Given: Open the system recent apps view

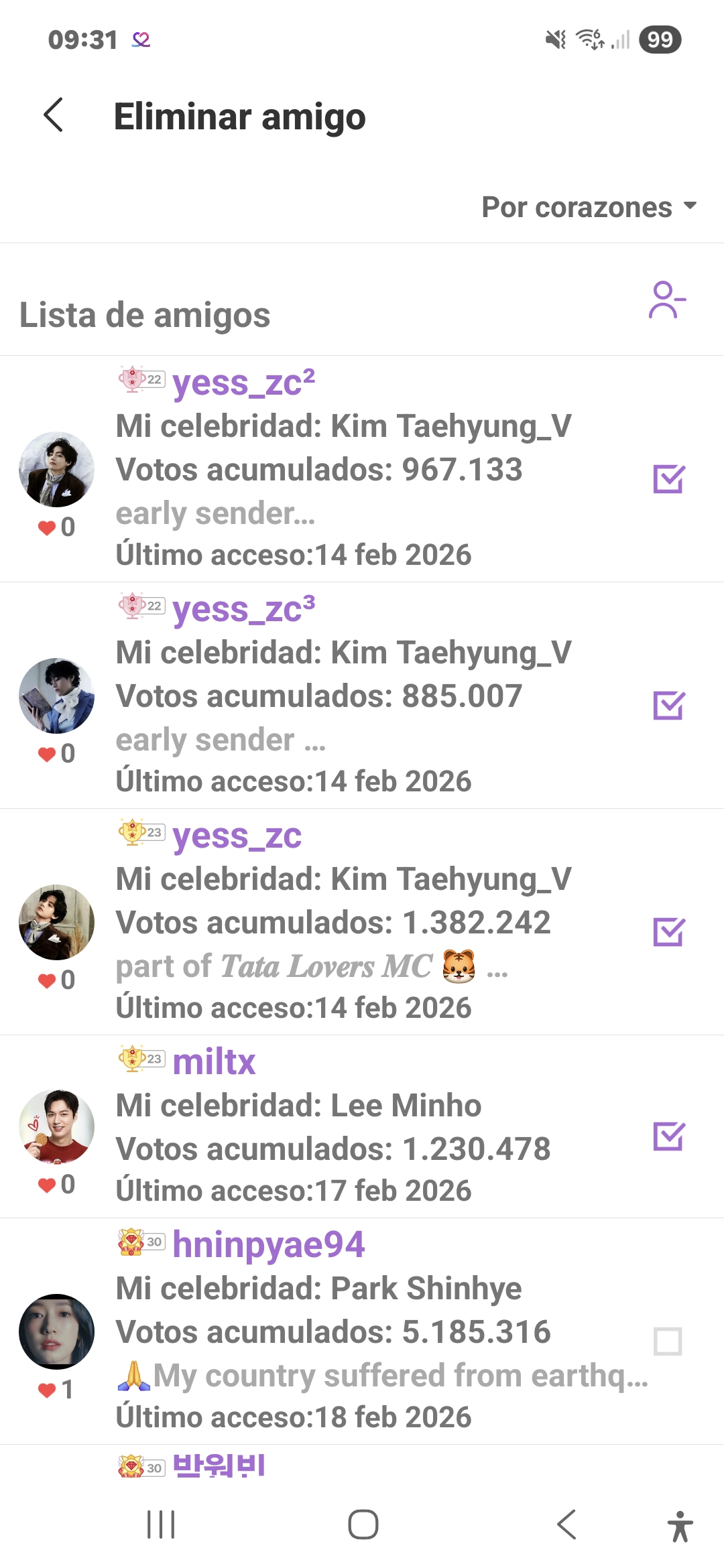Looking at the screenshot, I should tap(161, 1525).
